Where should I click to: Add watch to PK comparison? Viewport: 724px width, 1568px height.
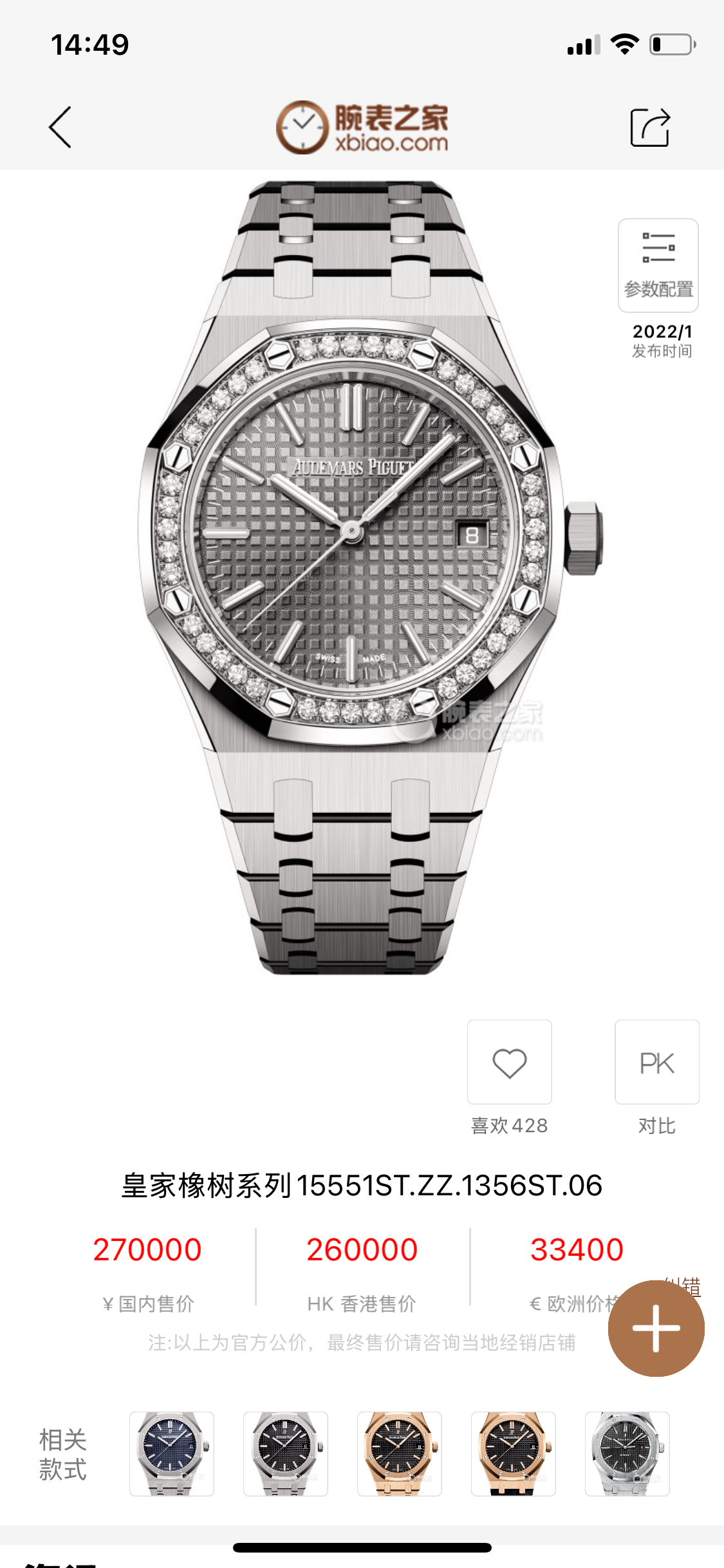(x=656, y=1062)
